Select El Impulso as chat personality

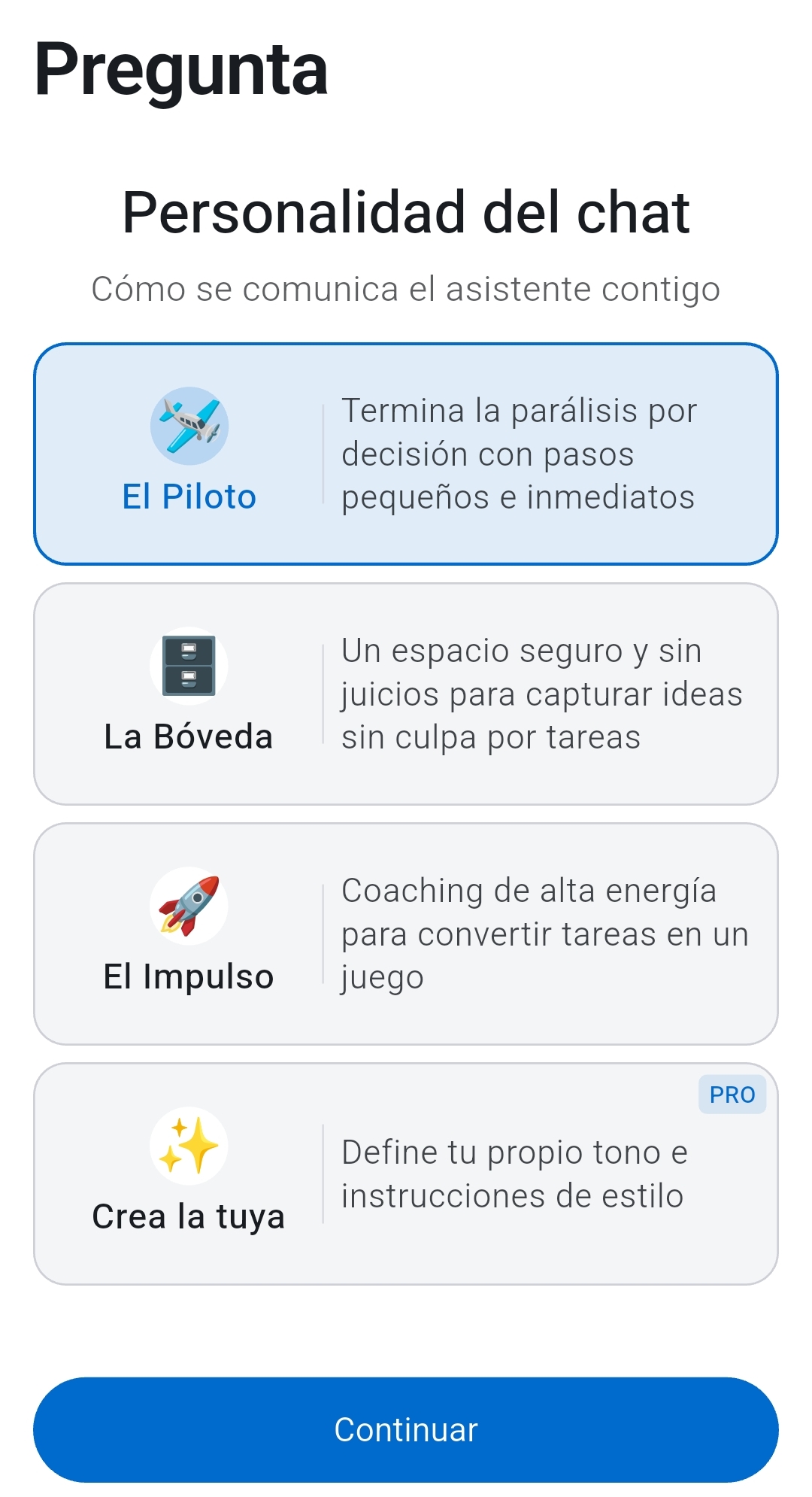[406, 929]
